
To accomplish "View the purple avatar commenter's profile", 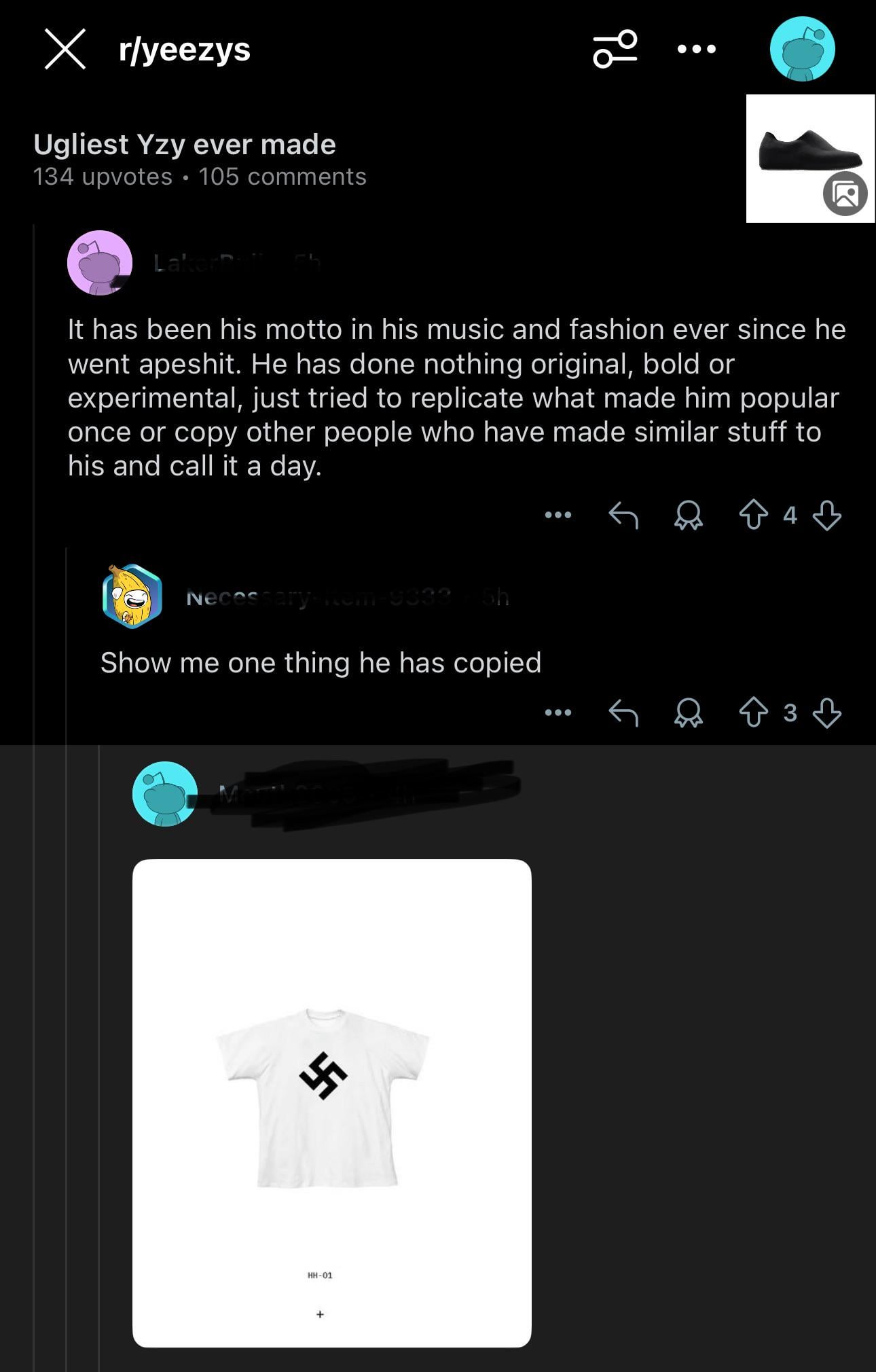I will pyautogui.click(x=100, y=263).
